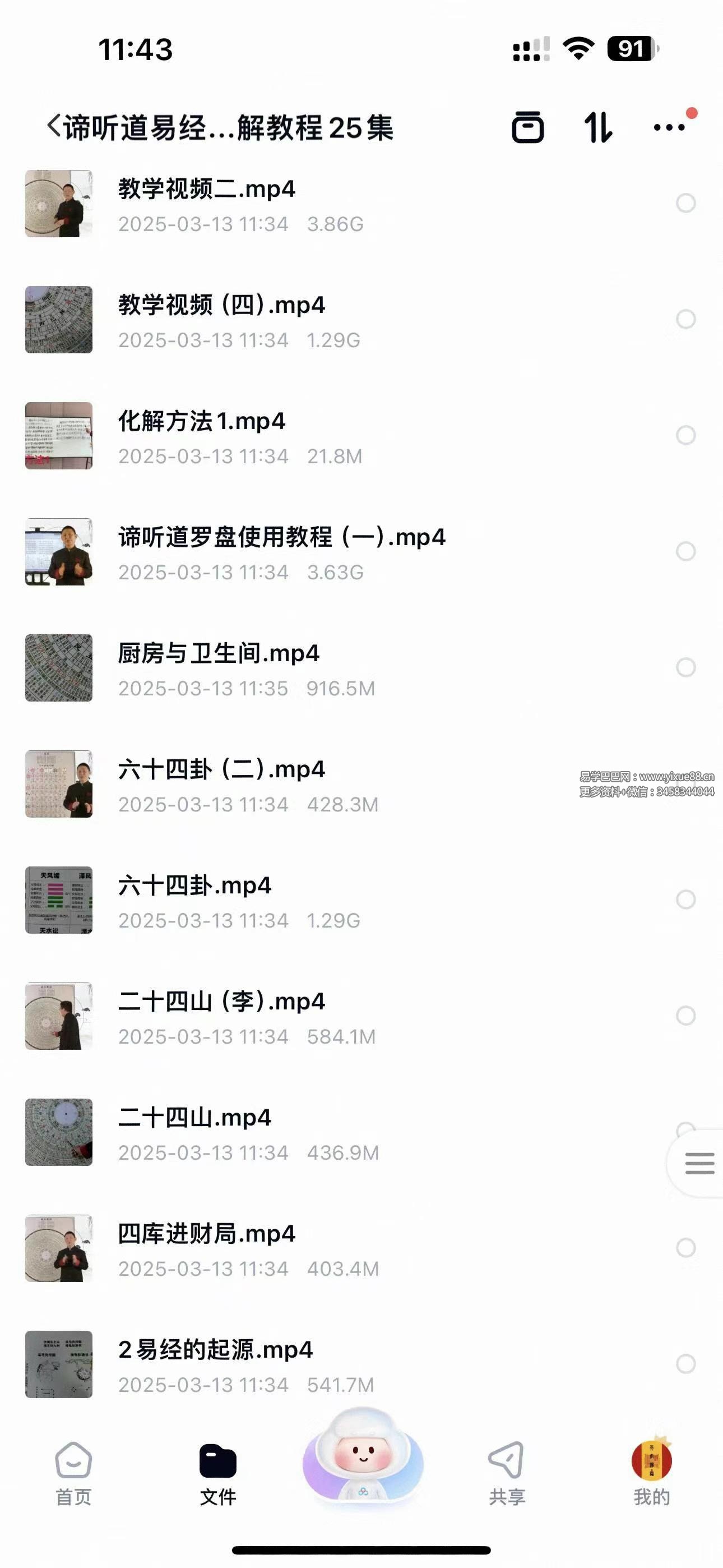Go back from the 谛听道易经 folder

pos(54,127)
